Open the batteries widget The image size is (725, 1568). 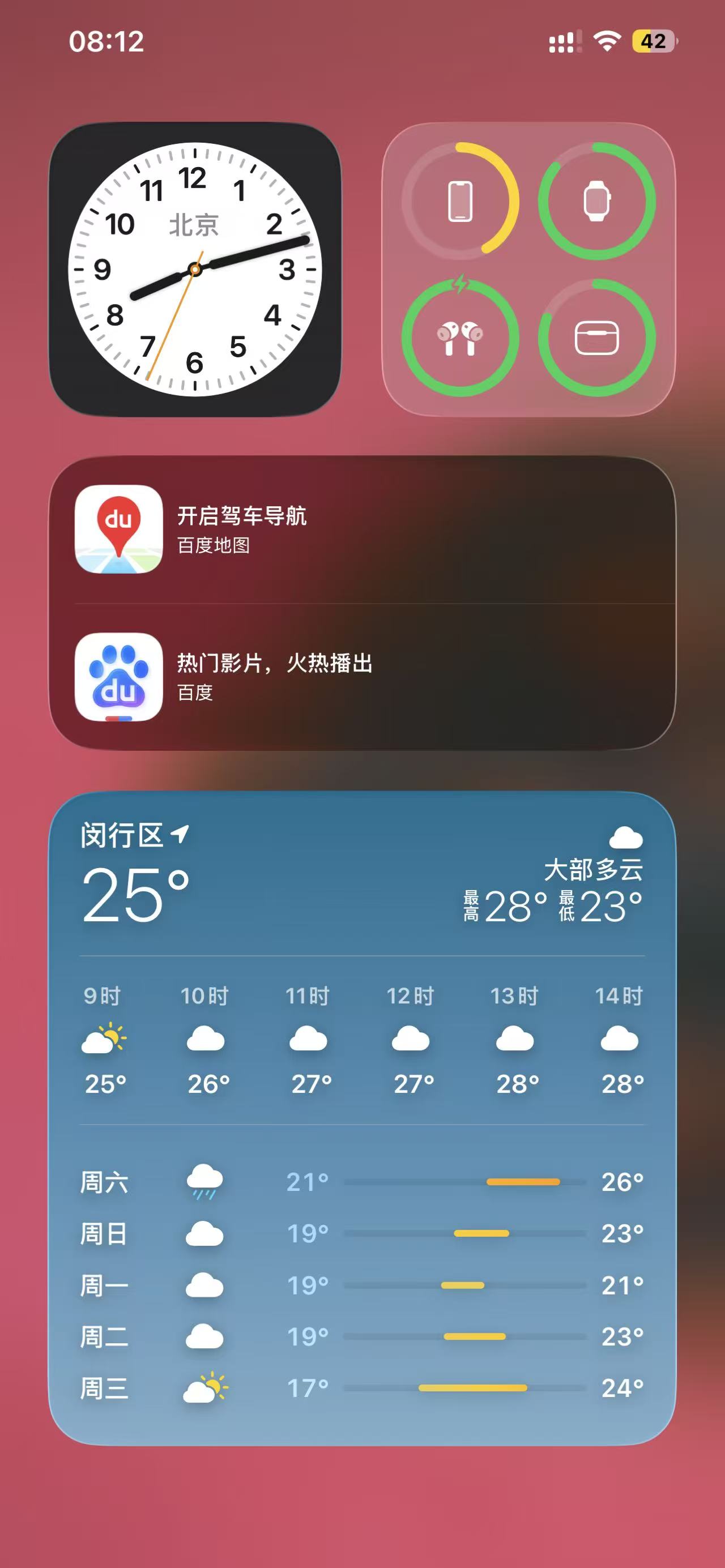[528, 269]
